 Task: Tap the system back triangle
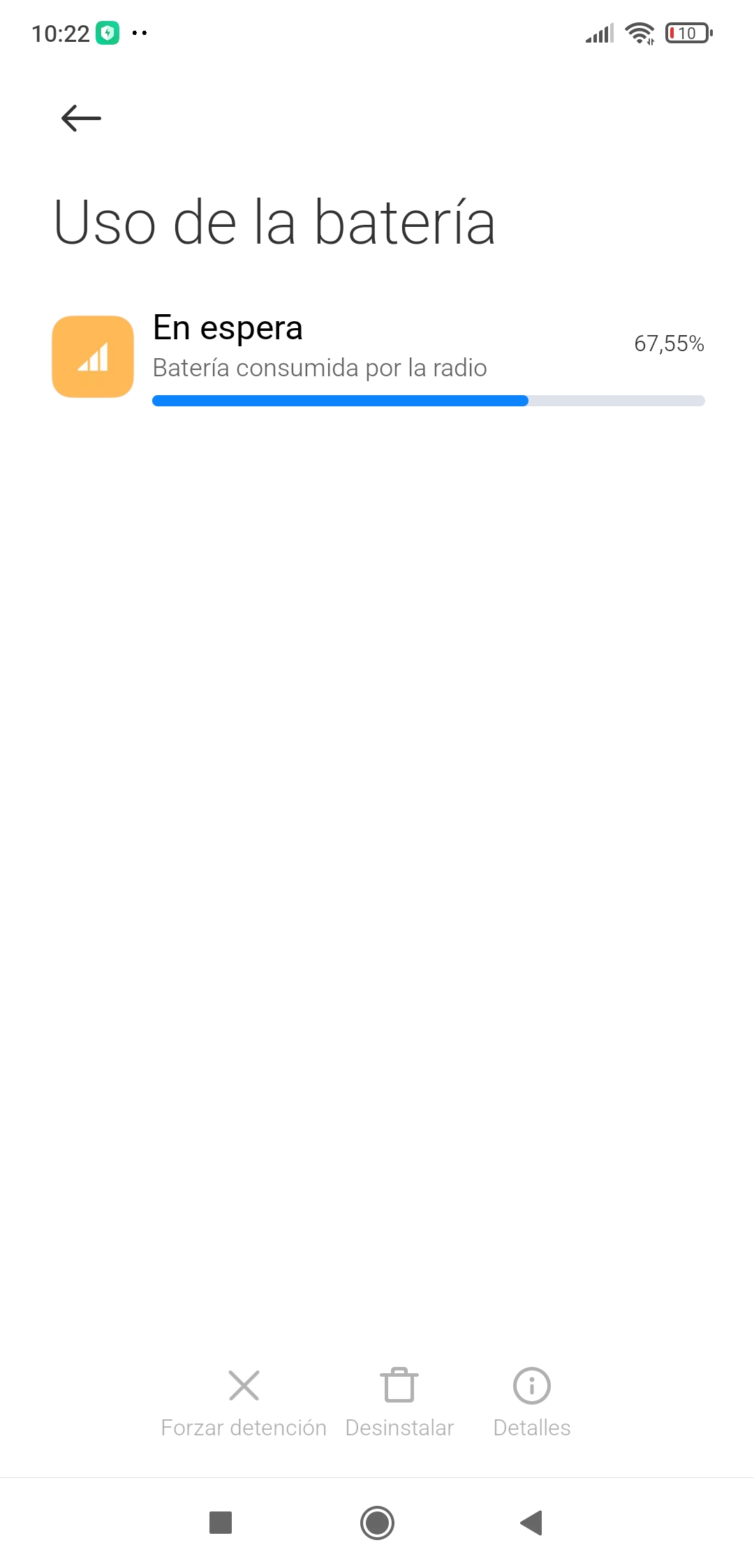(532, 1523)
